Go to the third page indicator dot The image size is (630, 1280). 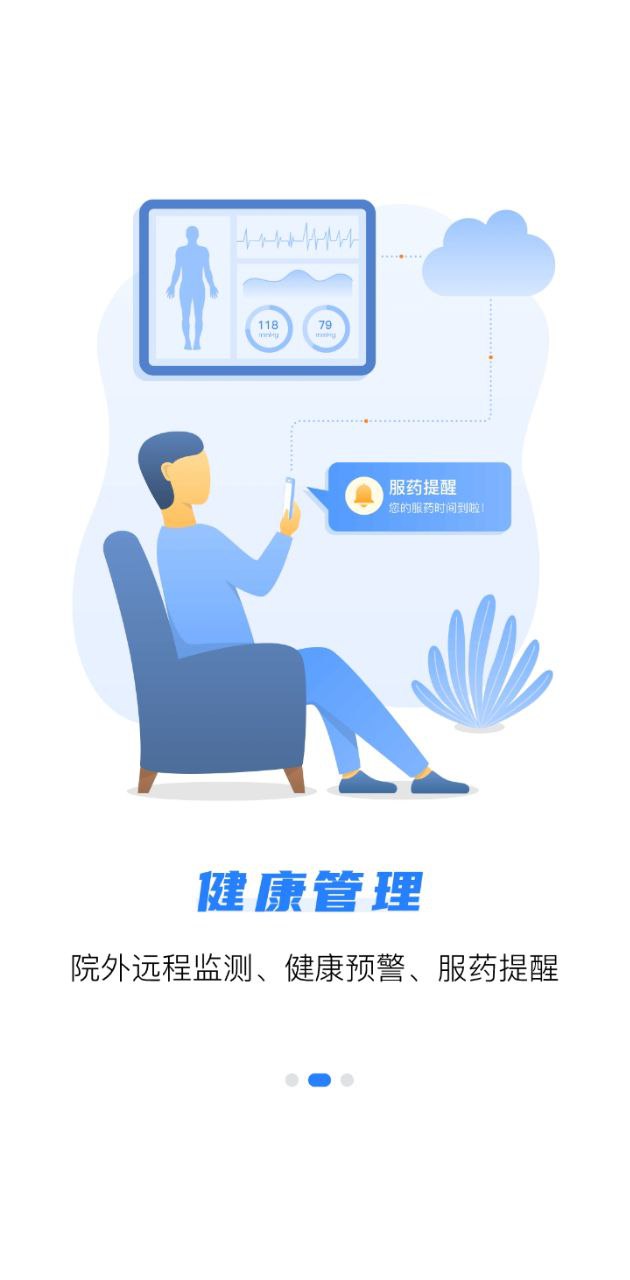pyautogui.click(x=347, y=1080)
